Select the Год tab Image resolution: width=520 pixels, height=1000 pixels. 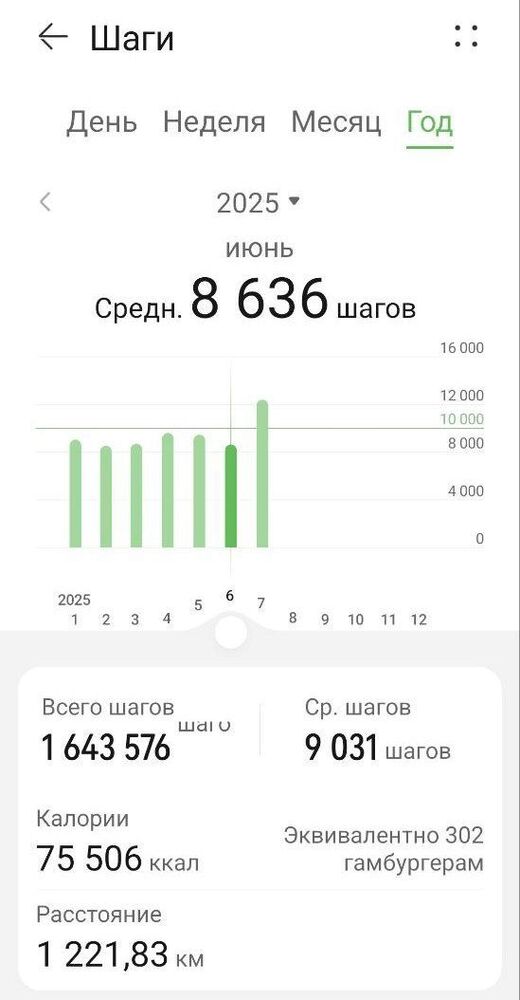pyautogui.click(x=430, y=122)
